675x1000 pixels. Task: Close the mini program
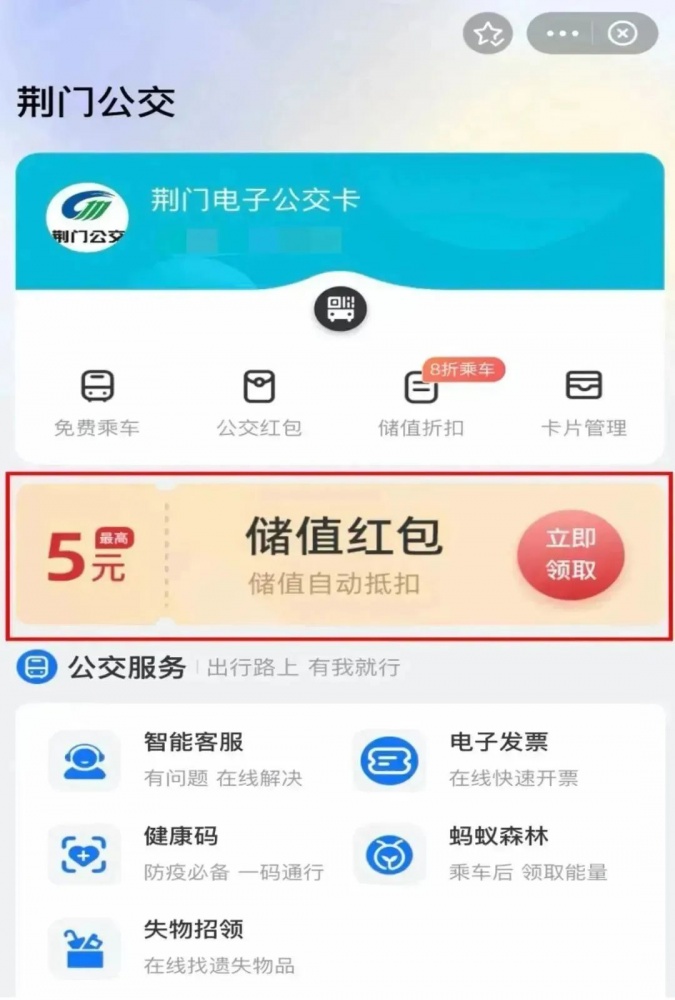(622, 34)
